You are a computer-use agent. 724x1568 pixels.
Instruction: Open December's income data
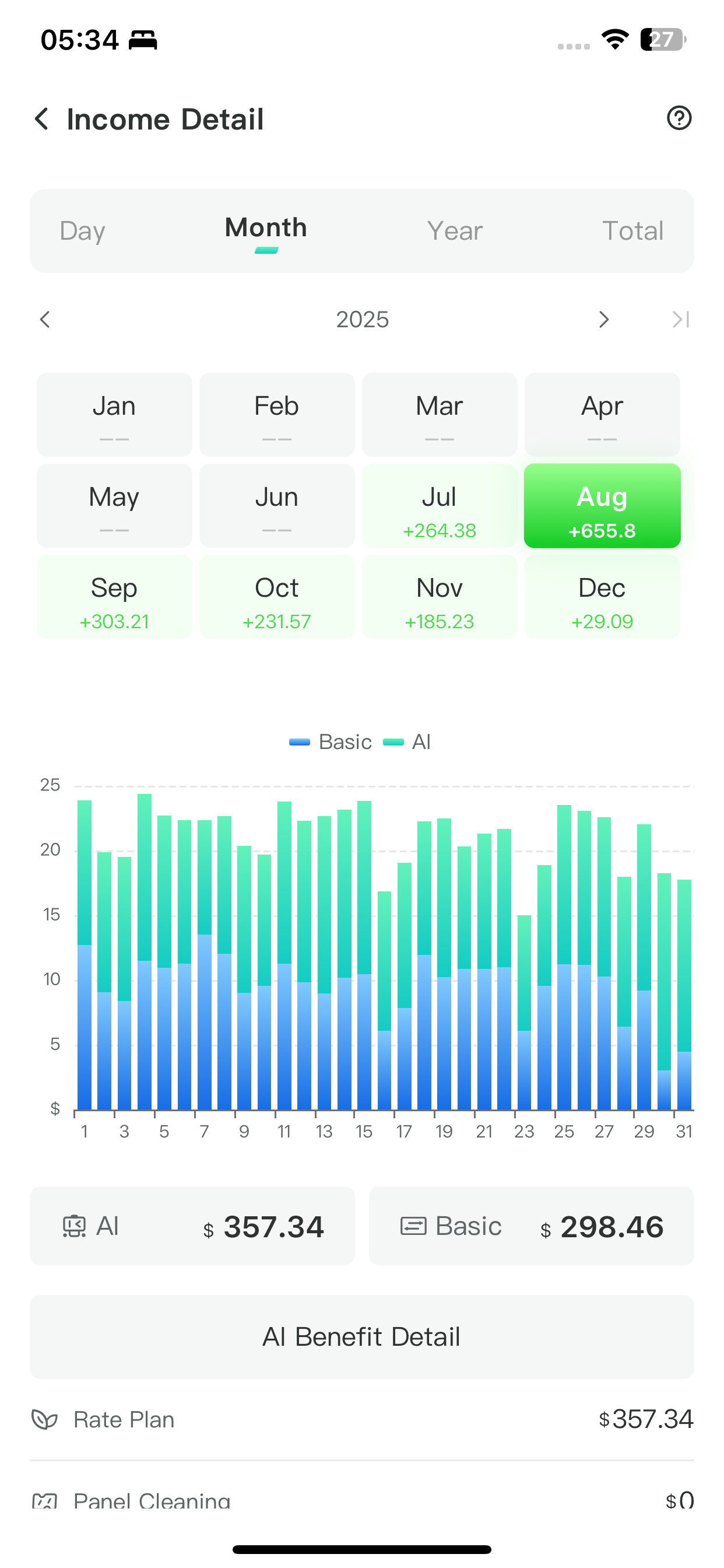(x=602, y=597)
